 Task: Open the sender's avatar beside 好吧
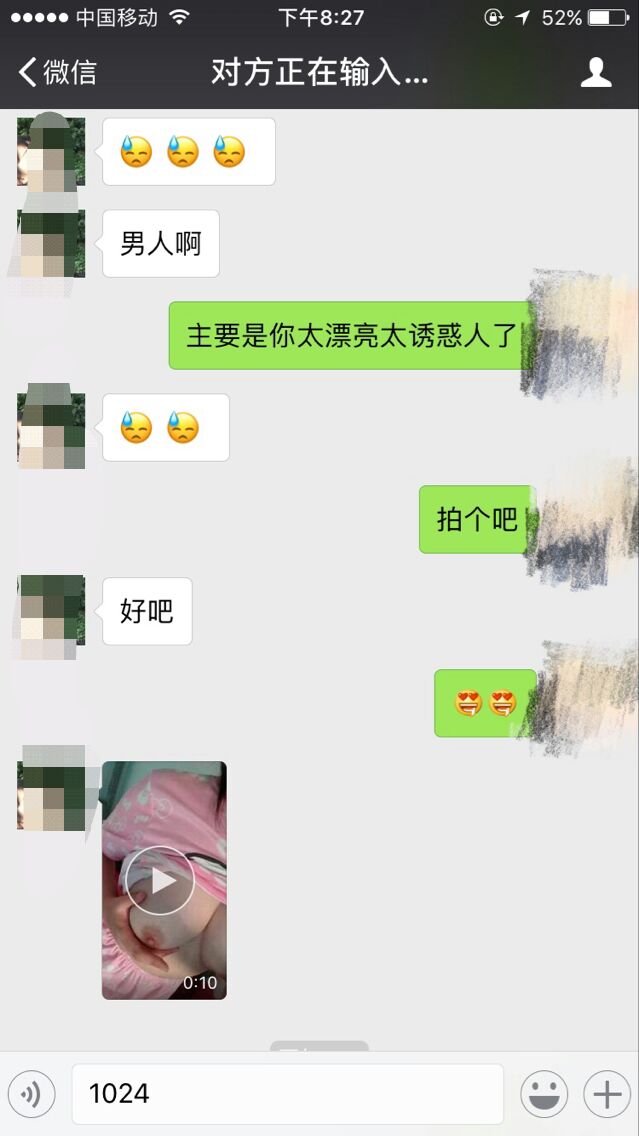[51, 610]
